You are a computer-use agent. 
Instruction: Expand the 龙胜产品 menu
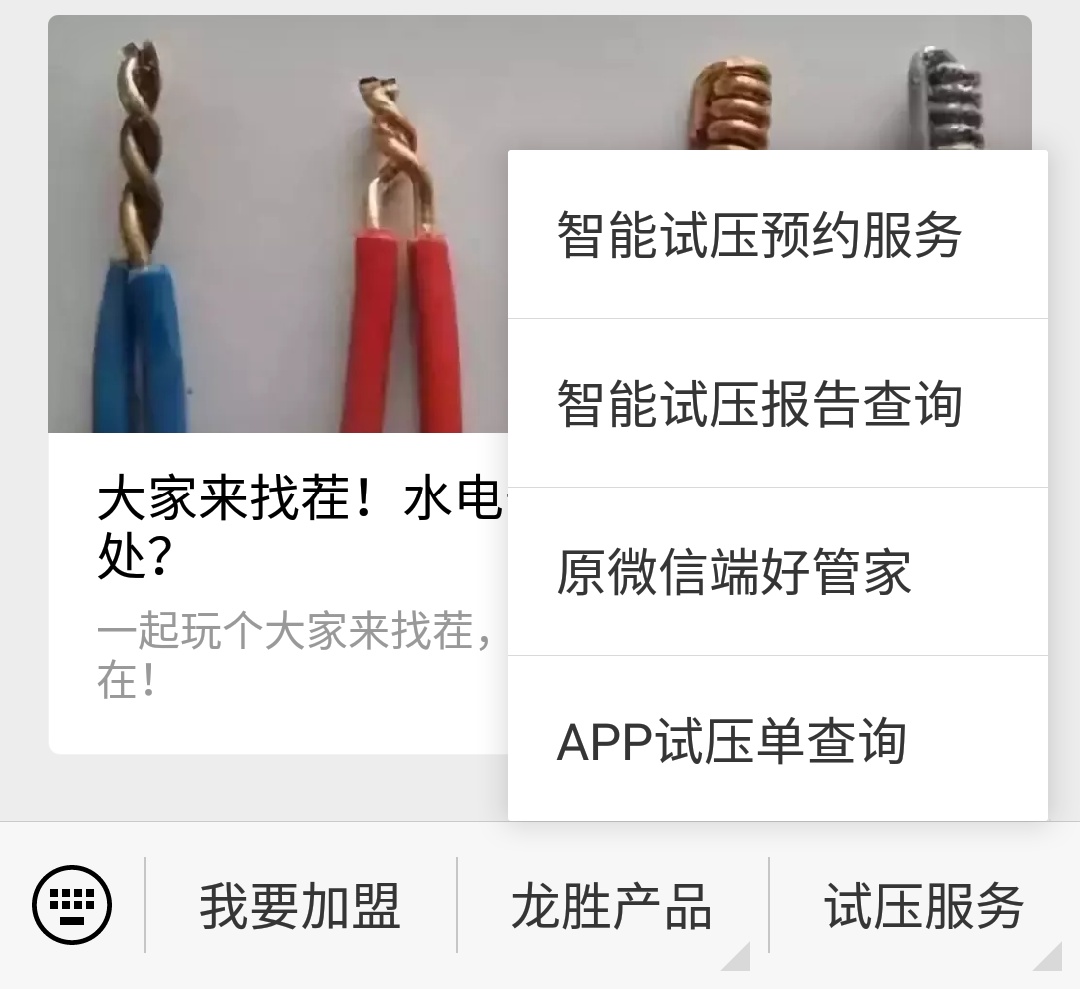pyautogui.click(x=612, y=906)
